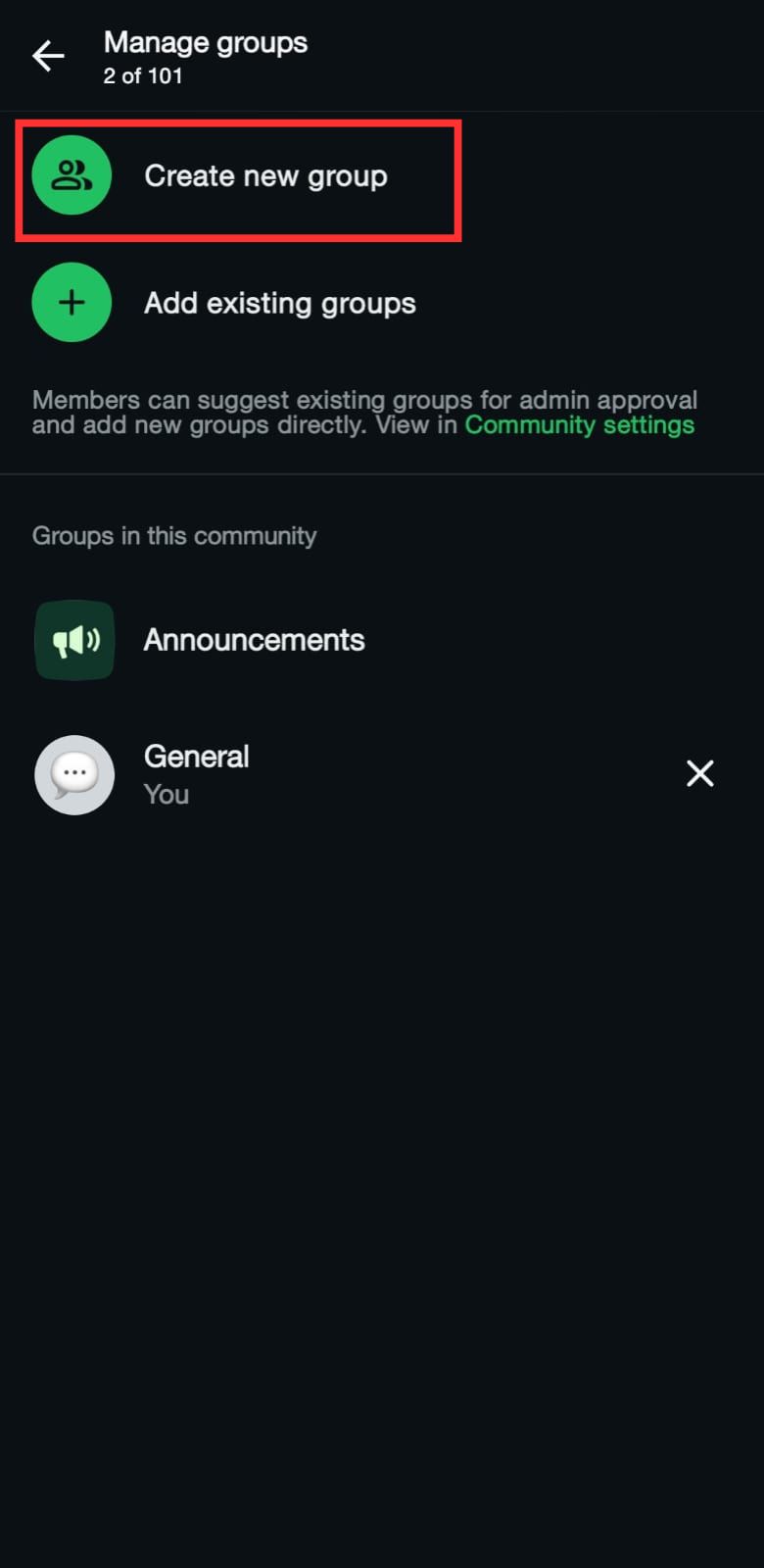Select Create new group
The image size is (764, 1568).
(238, 176)
